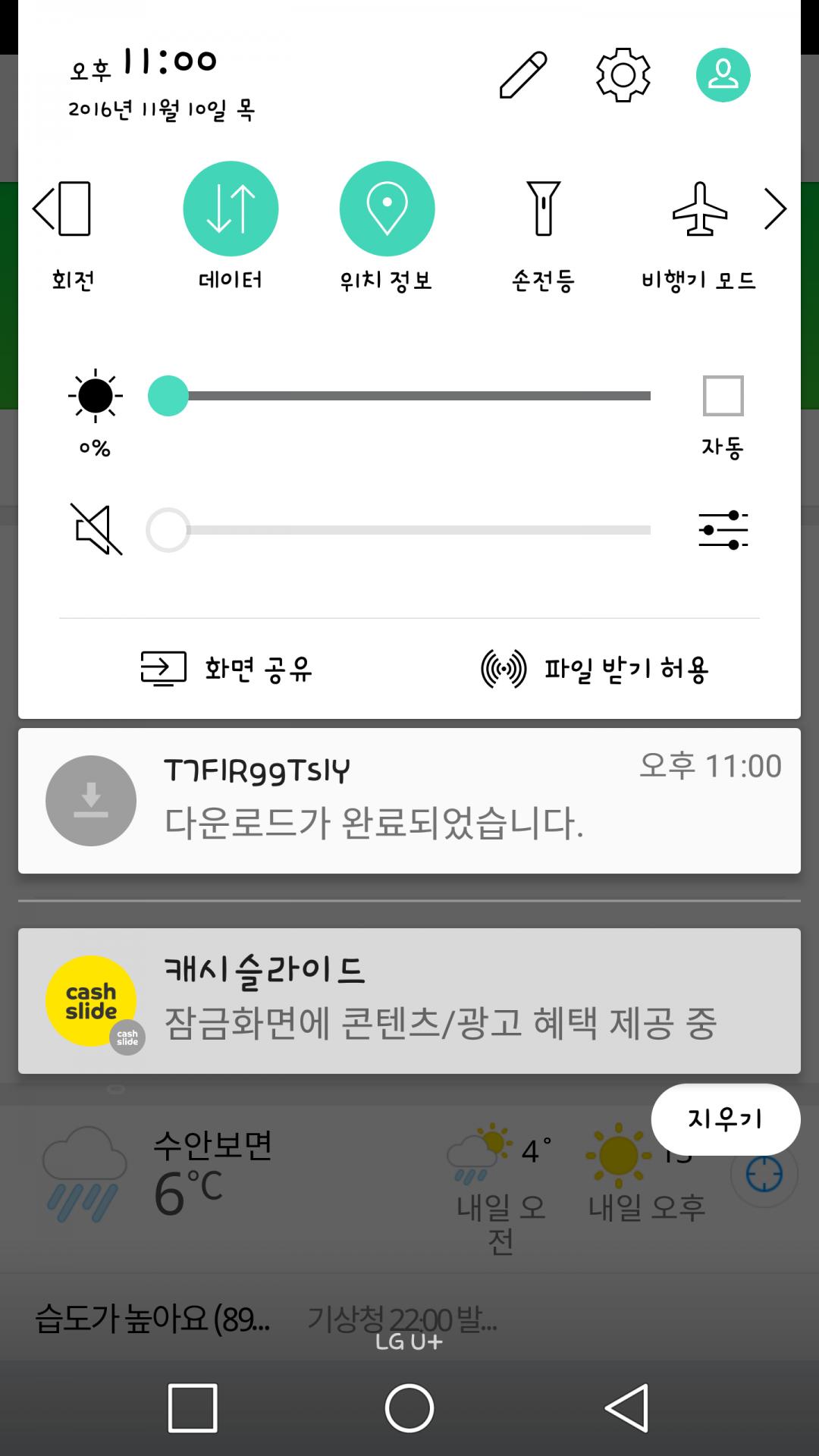Check the 자동 auto brightness box
819x1456 pixels.
click(723, 396)
